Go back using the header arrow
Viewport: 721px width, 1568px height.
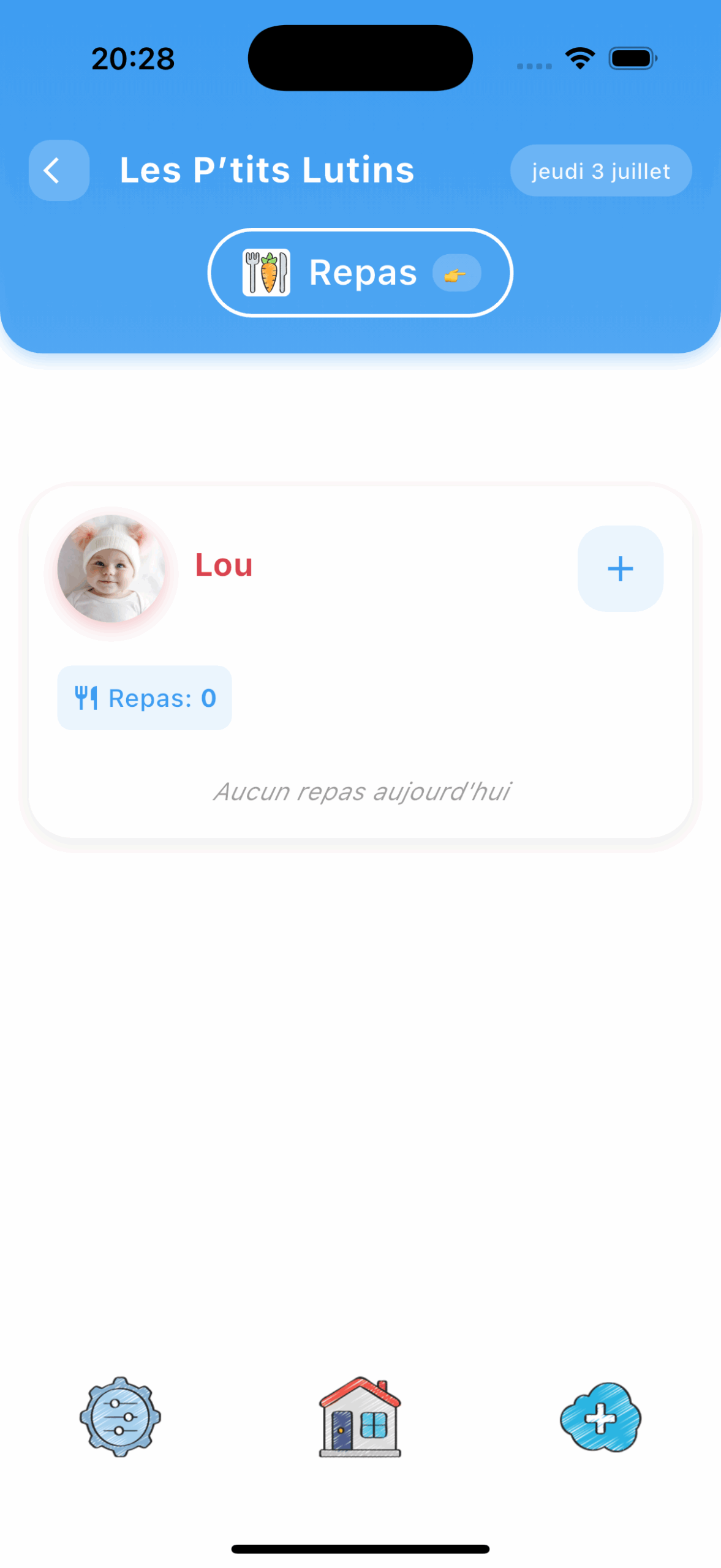59,170
